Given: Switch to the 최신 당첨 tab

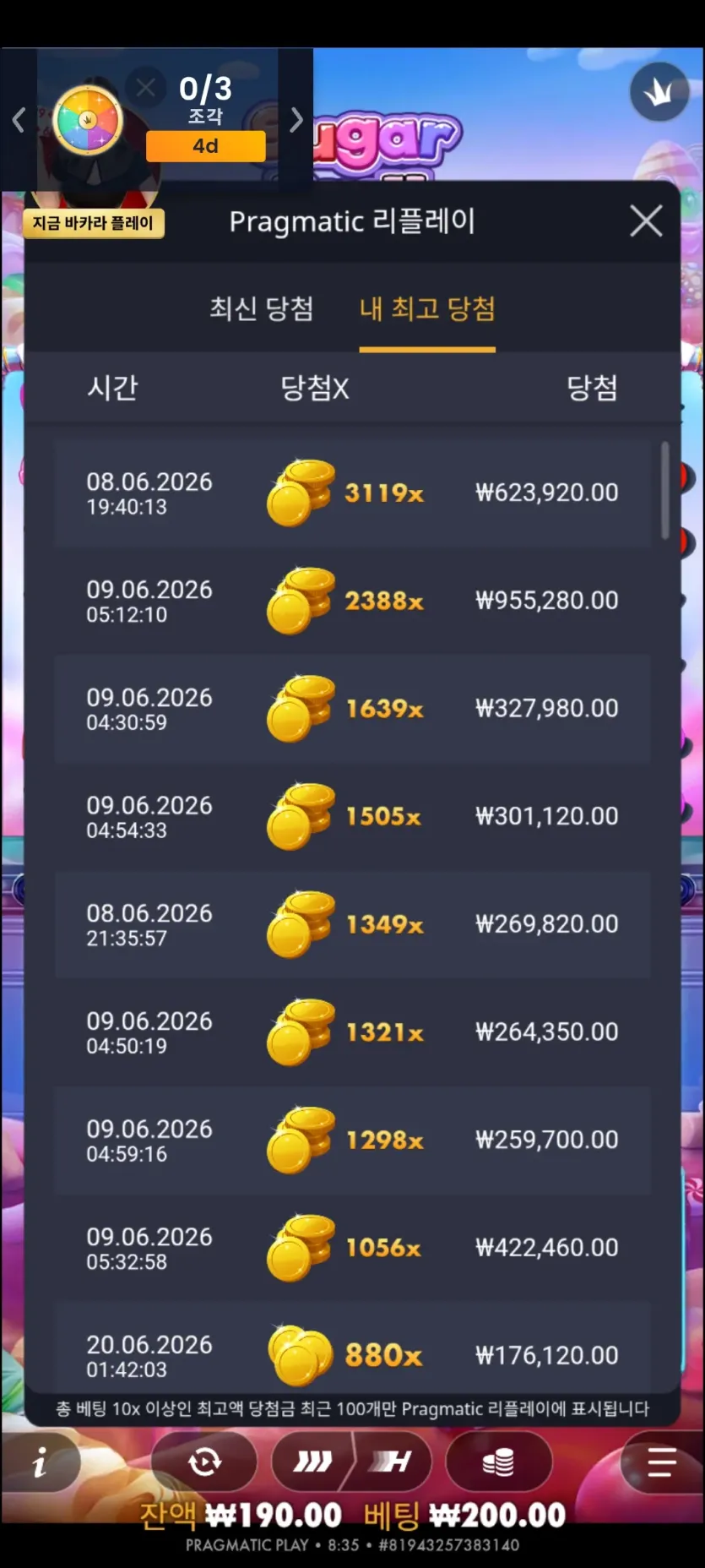Looking at the screenshot, I should point(262,308).
